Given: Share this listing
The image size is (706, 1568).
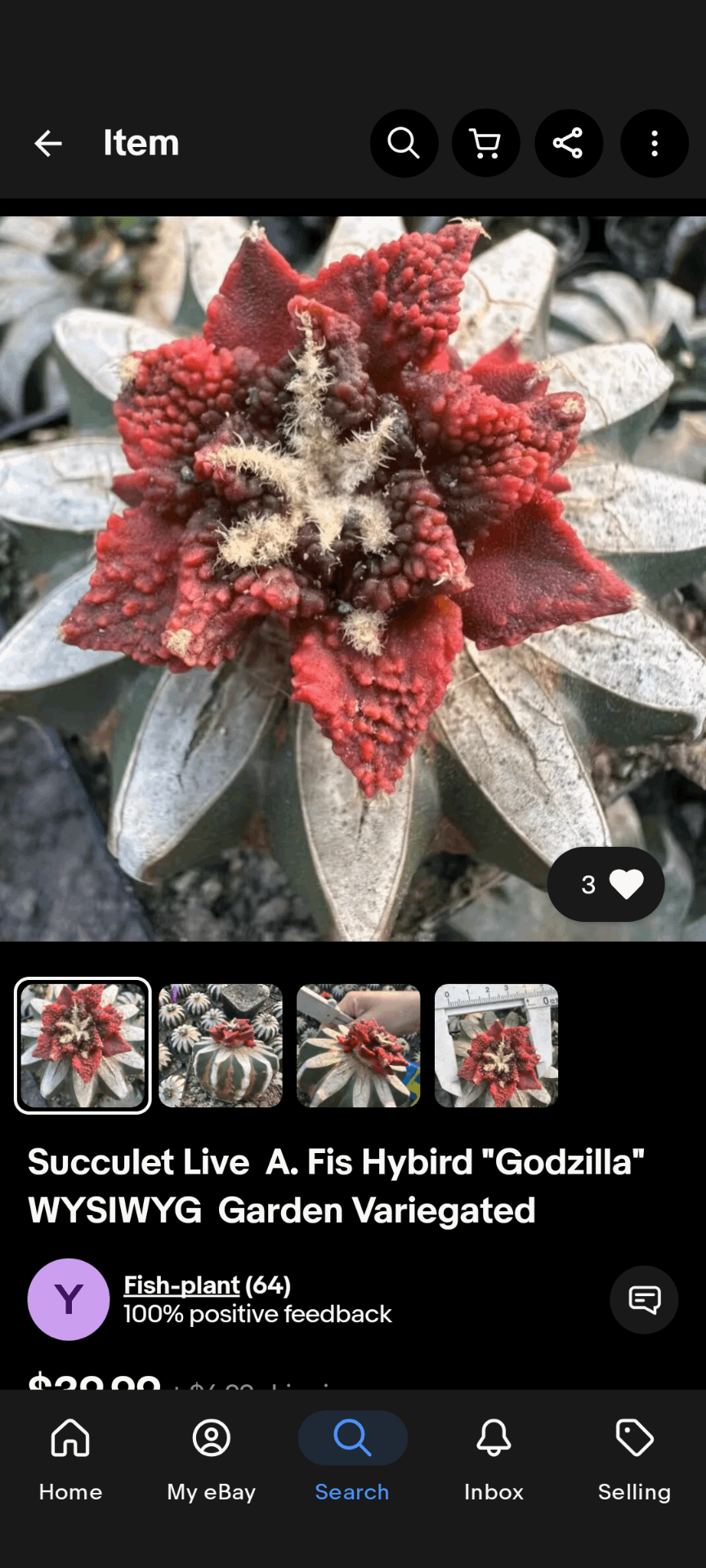Looking at the screenshot, I should pyautogui.click(x=569, y=144).
